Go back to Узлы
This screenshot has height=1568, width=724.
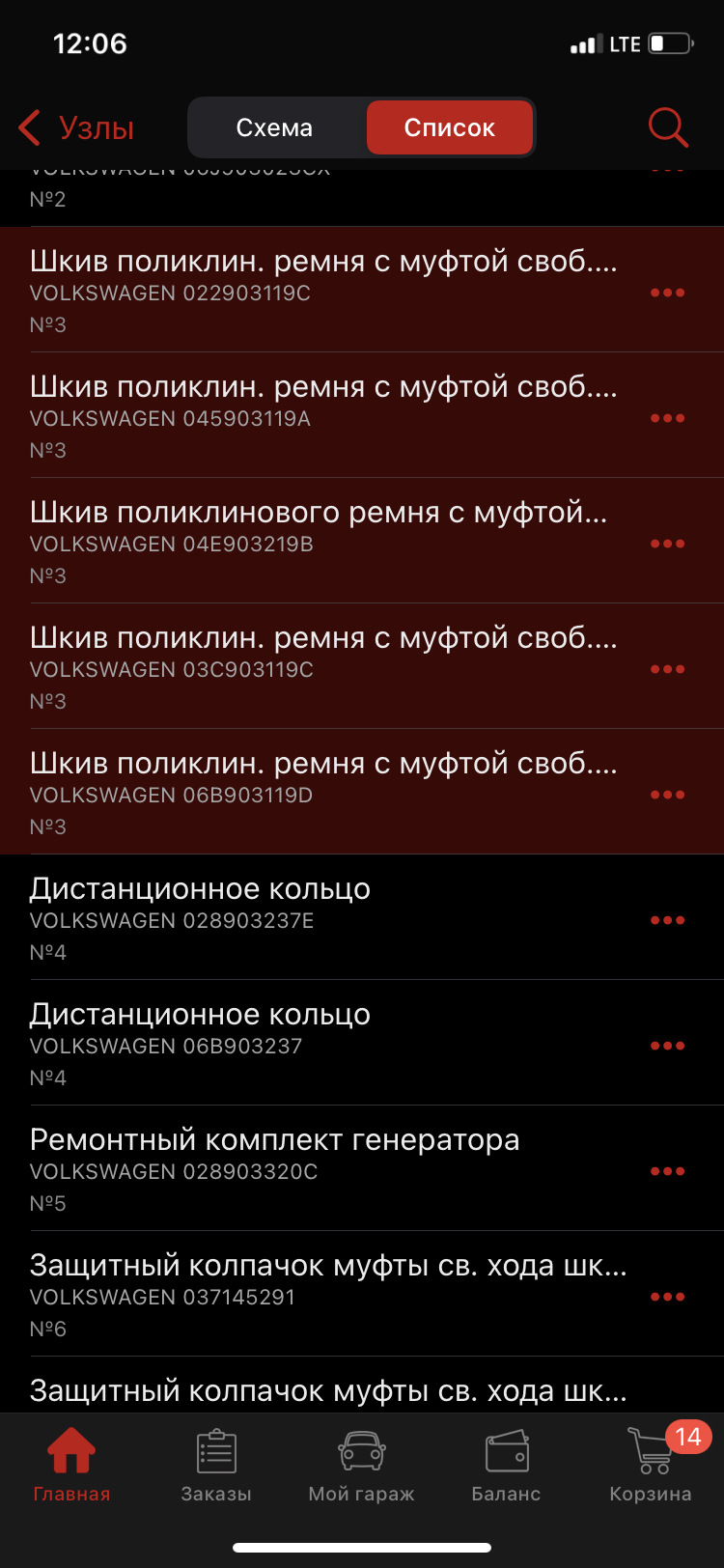coord(77,127)
